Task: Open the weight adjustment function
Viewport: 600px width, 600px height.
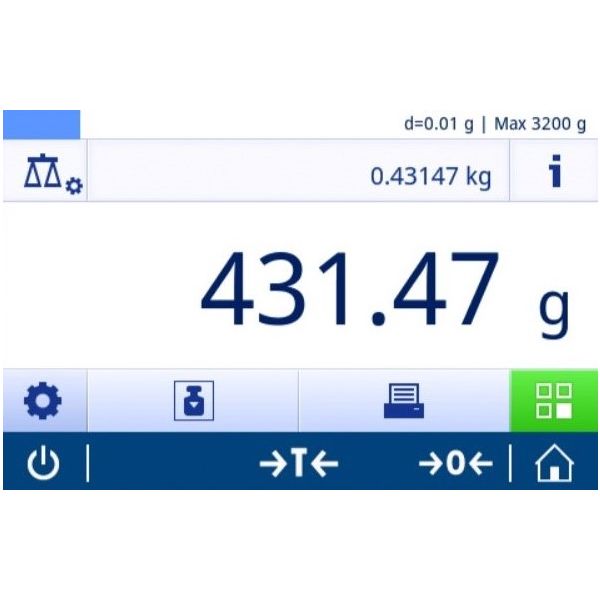Action: (193, 401)
